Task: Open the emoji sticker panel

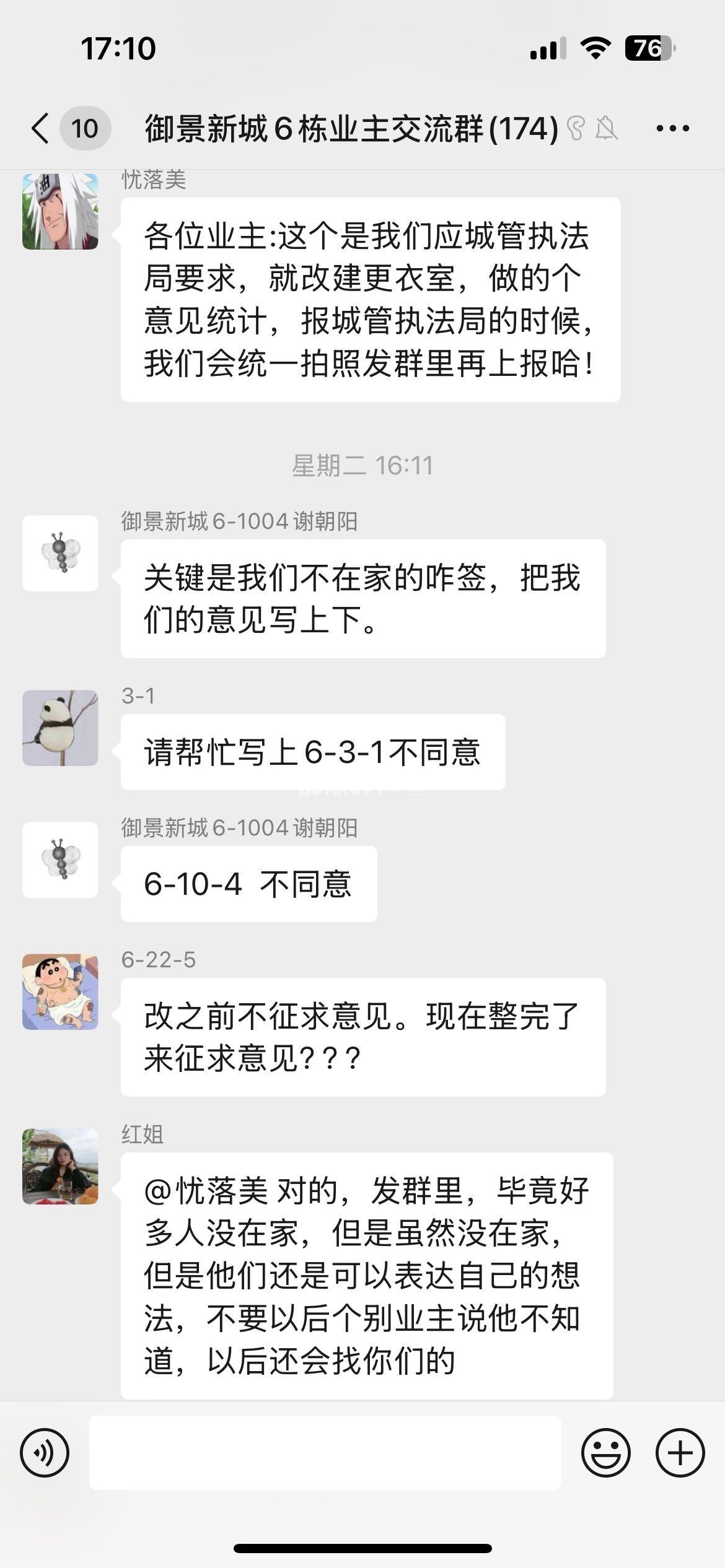Action: [605, 1453]
